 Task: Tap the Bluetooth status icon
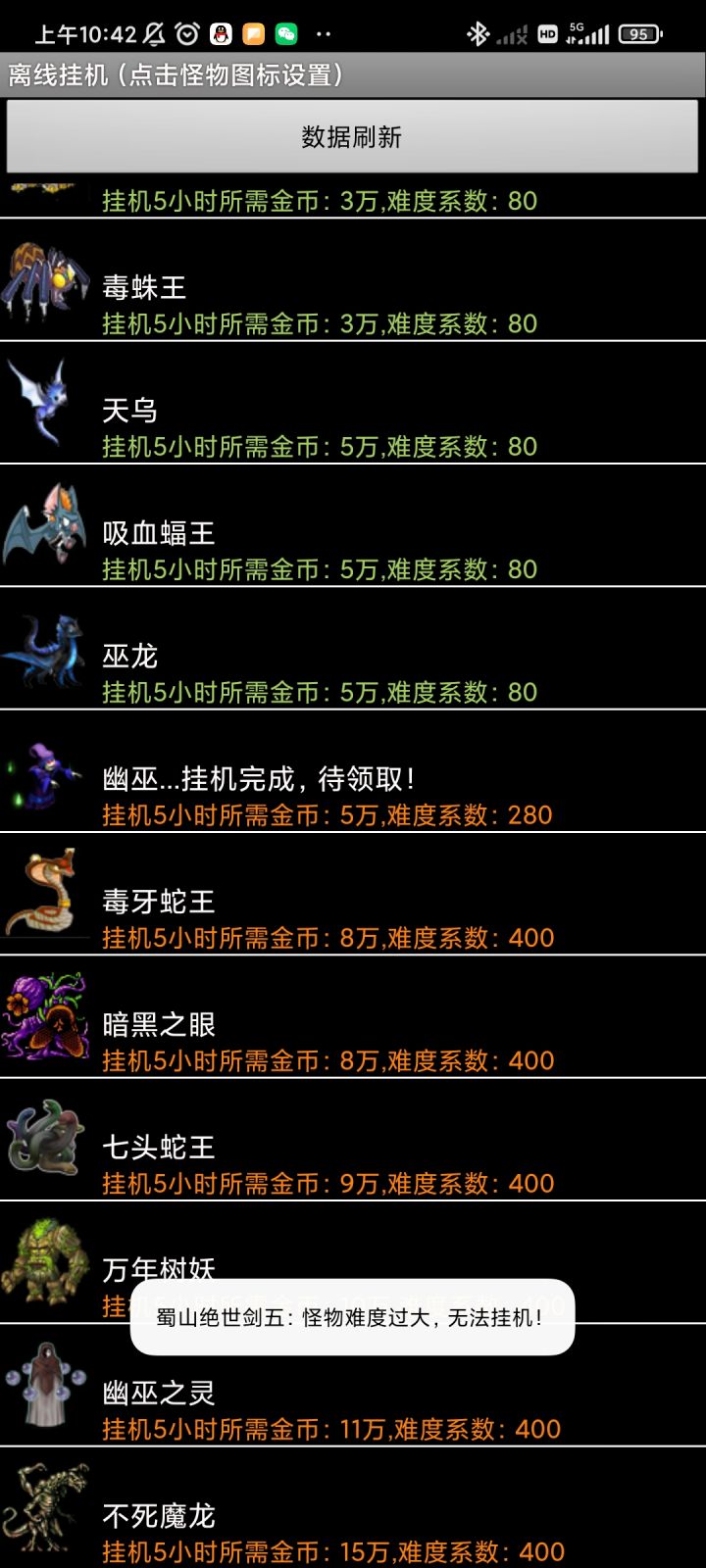tap(478, 32)
